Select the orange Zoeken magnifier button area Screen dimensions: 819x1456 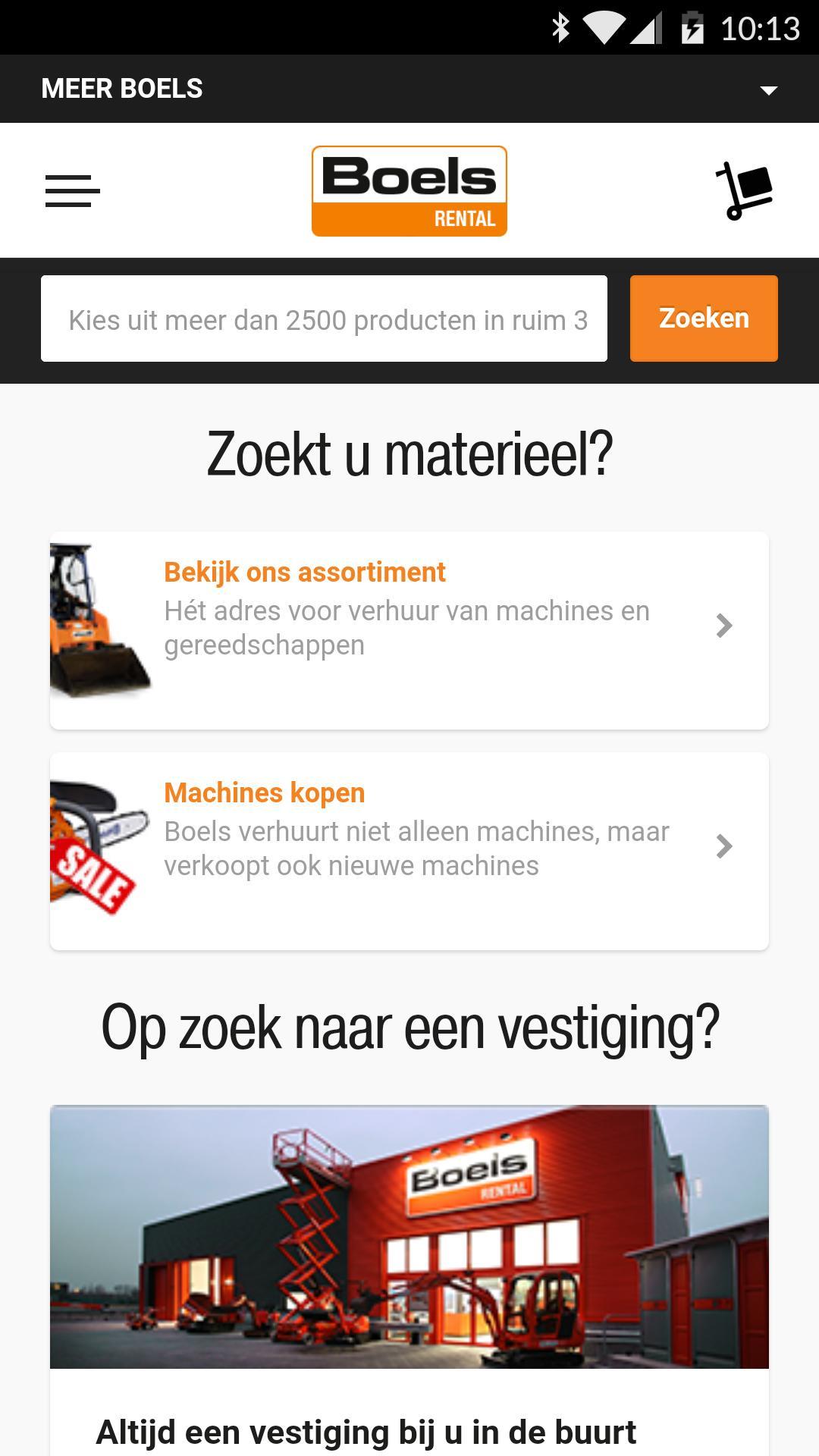pyautogui.click(x=703, y=318)
